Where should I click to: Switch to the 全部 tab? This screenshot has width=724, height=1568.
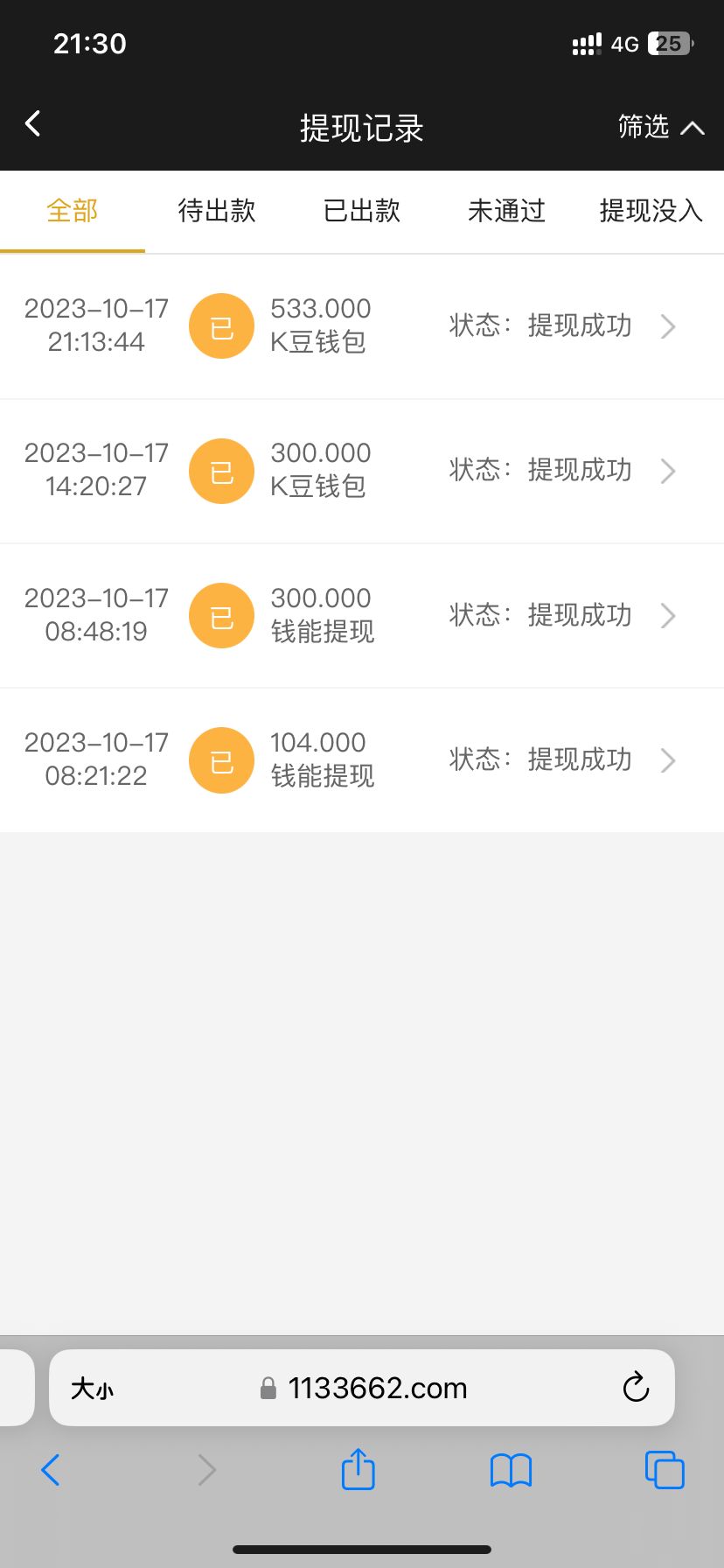click(73, 211)
